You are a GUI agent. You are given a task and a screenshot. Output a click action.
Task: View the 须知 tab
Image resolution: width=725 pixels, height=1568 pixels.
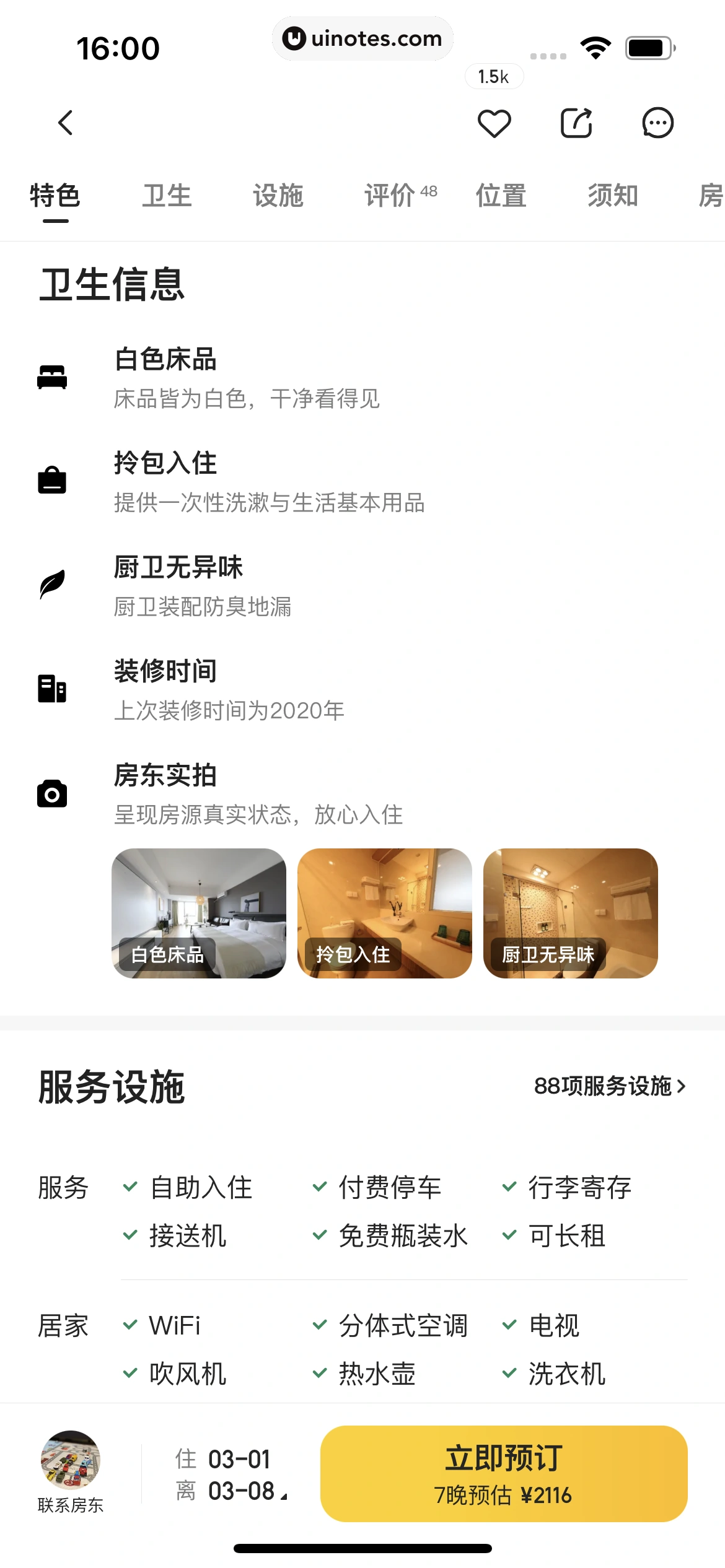click(x=613, y=196)
